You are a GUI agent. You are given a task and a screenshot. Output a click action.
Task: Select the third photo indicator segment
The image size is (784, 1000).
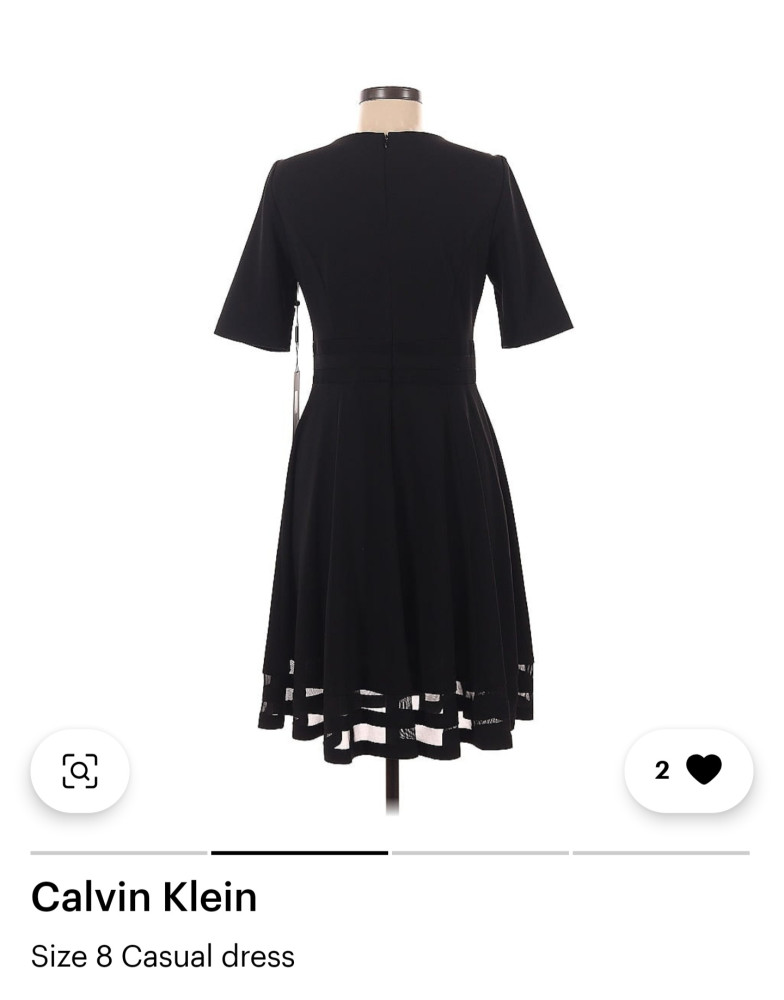[x=480, y=853]
